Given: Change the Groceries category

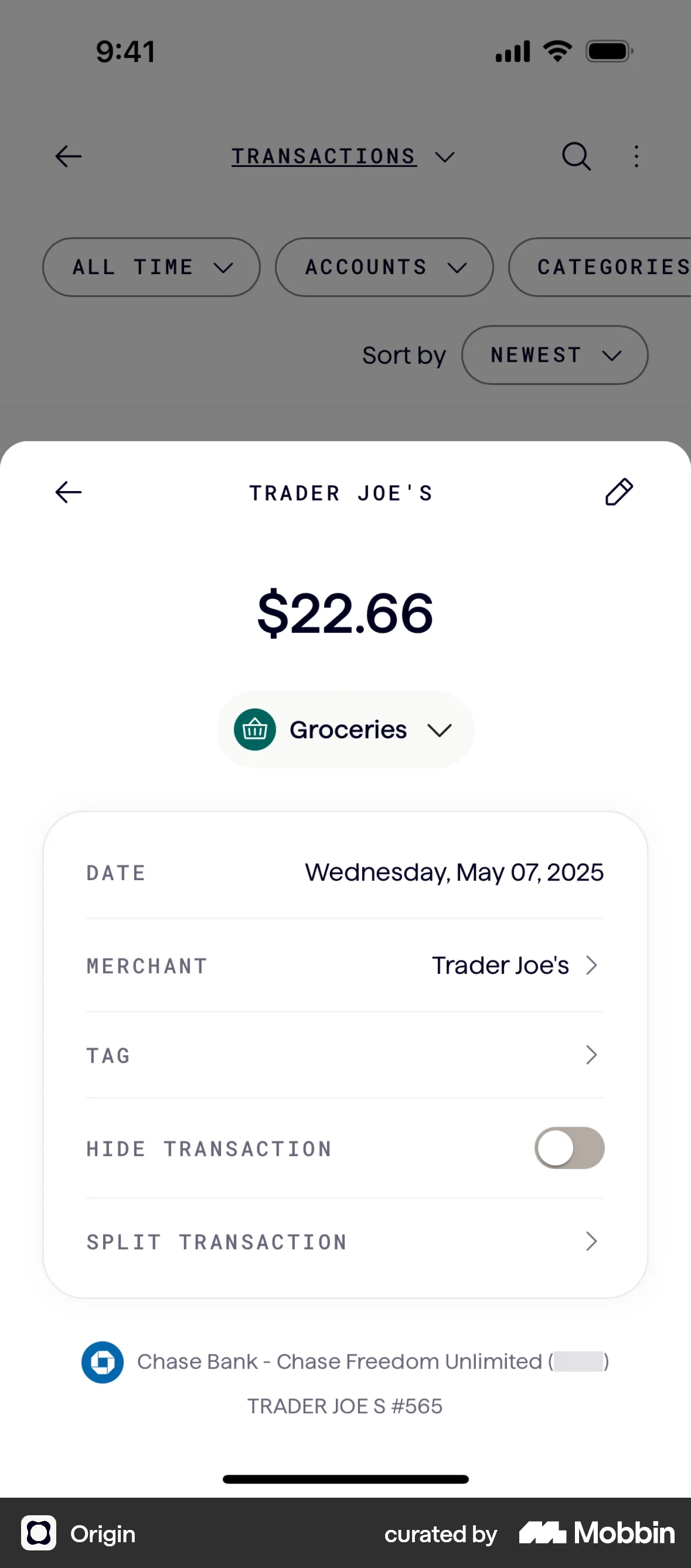Looking at the screenshot, I should coord(345,730).
